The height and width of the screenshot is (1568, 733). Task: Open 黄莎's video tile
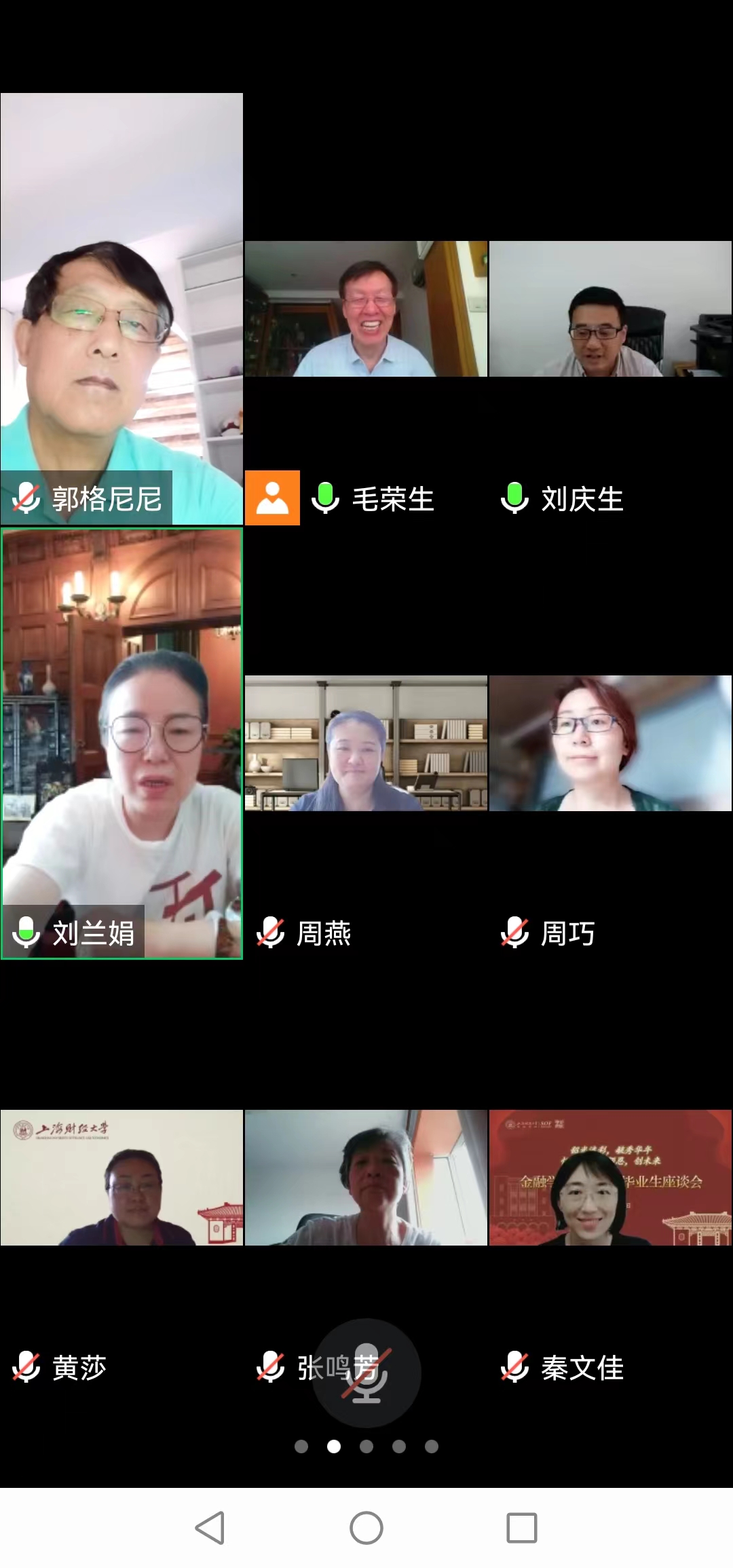121,1178
